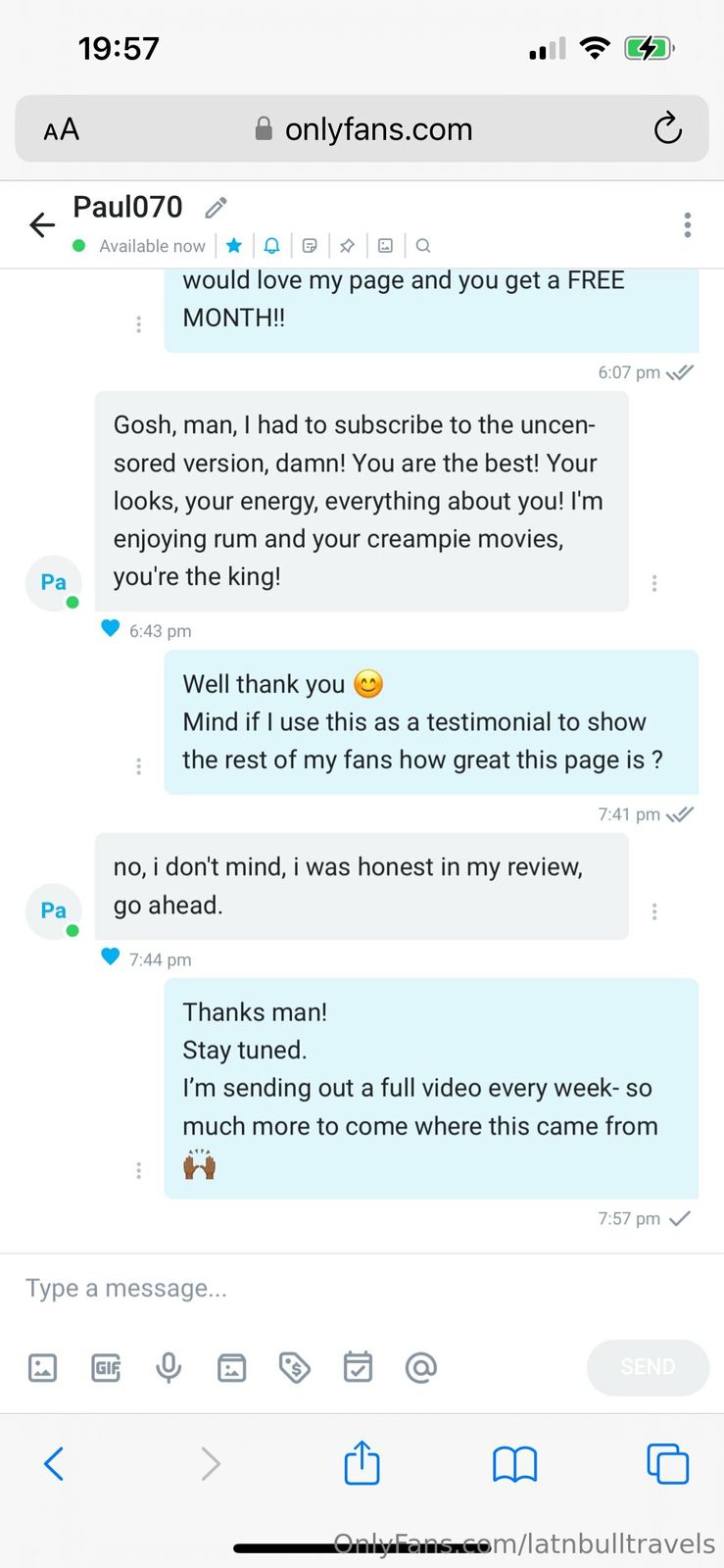Attach a photo to the message
This screenshot has width=724, height=1568.
[42, 1367]
